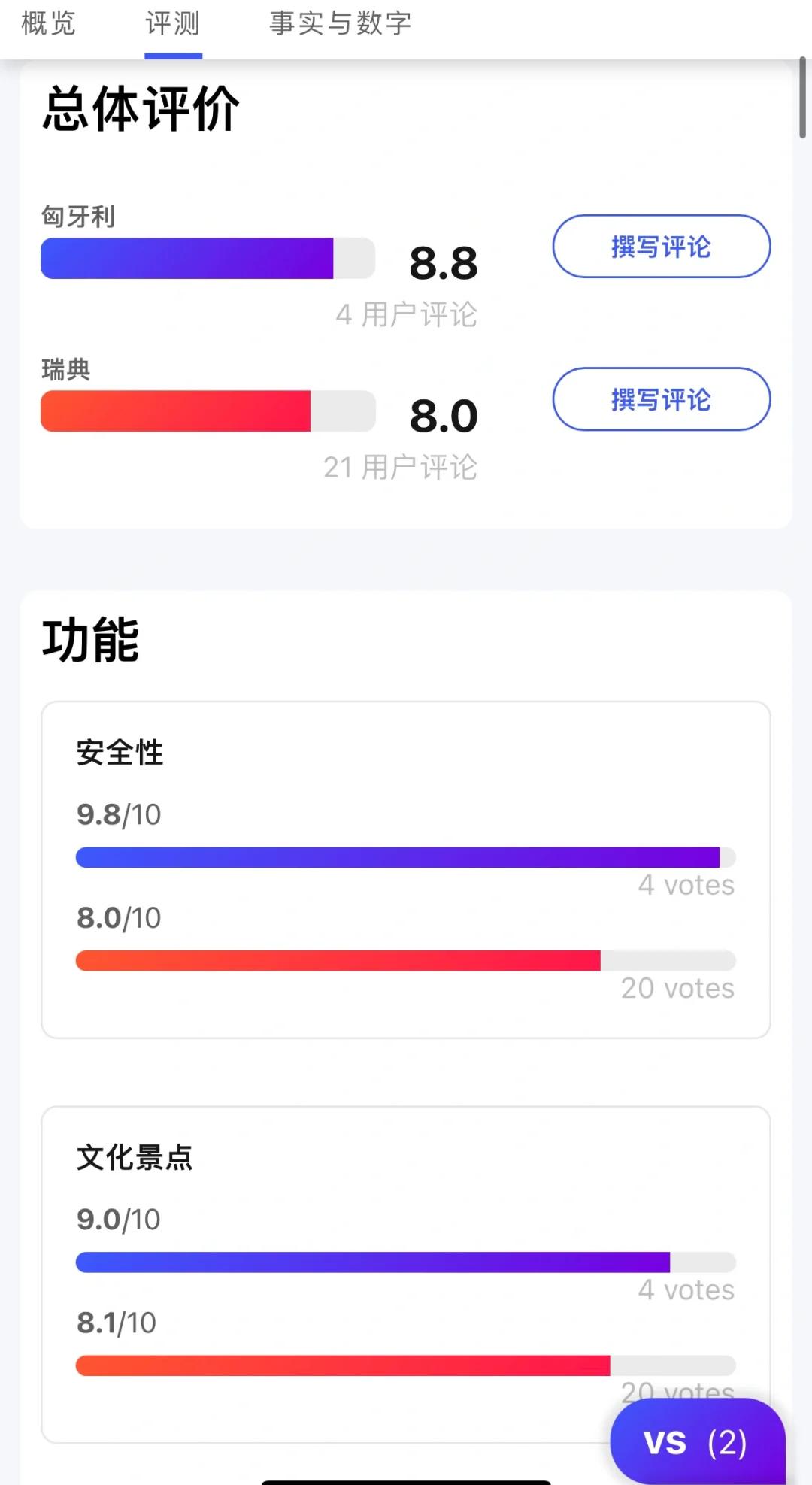Select the 评测 tab
The height and width of the screenshot is (1485, 812).
coord(173,25)
